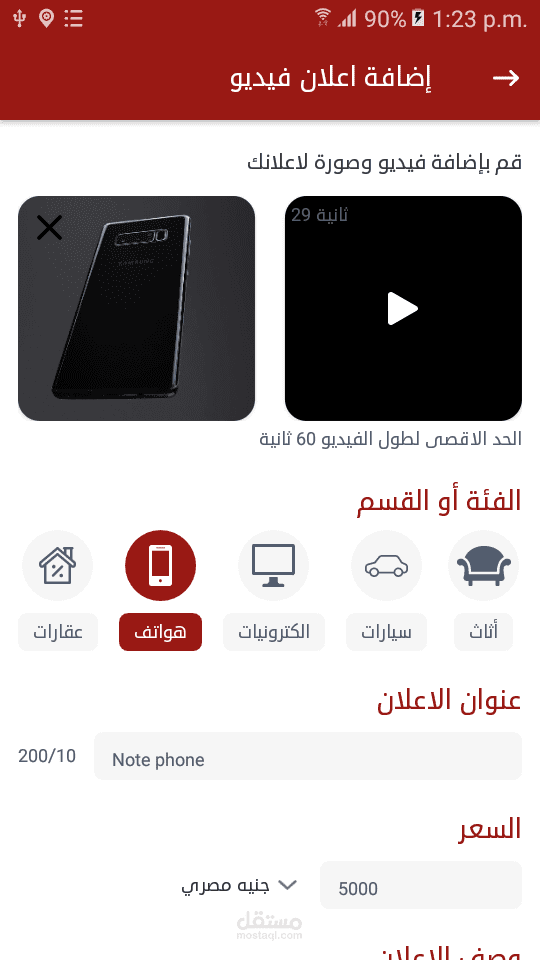Viewport: 540px width, 960px height.
Task: Edit the ad title field Note phone
Action: tap(308, 756)
